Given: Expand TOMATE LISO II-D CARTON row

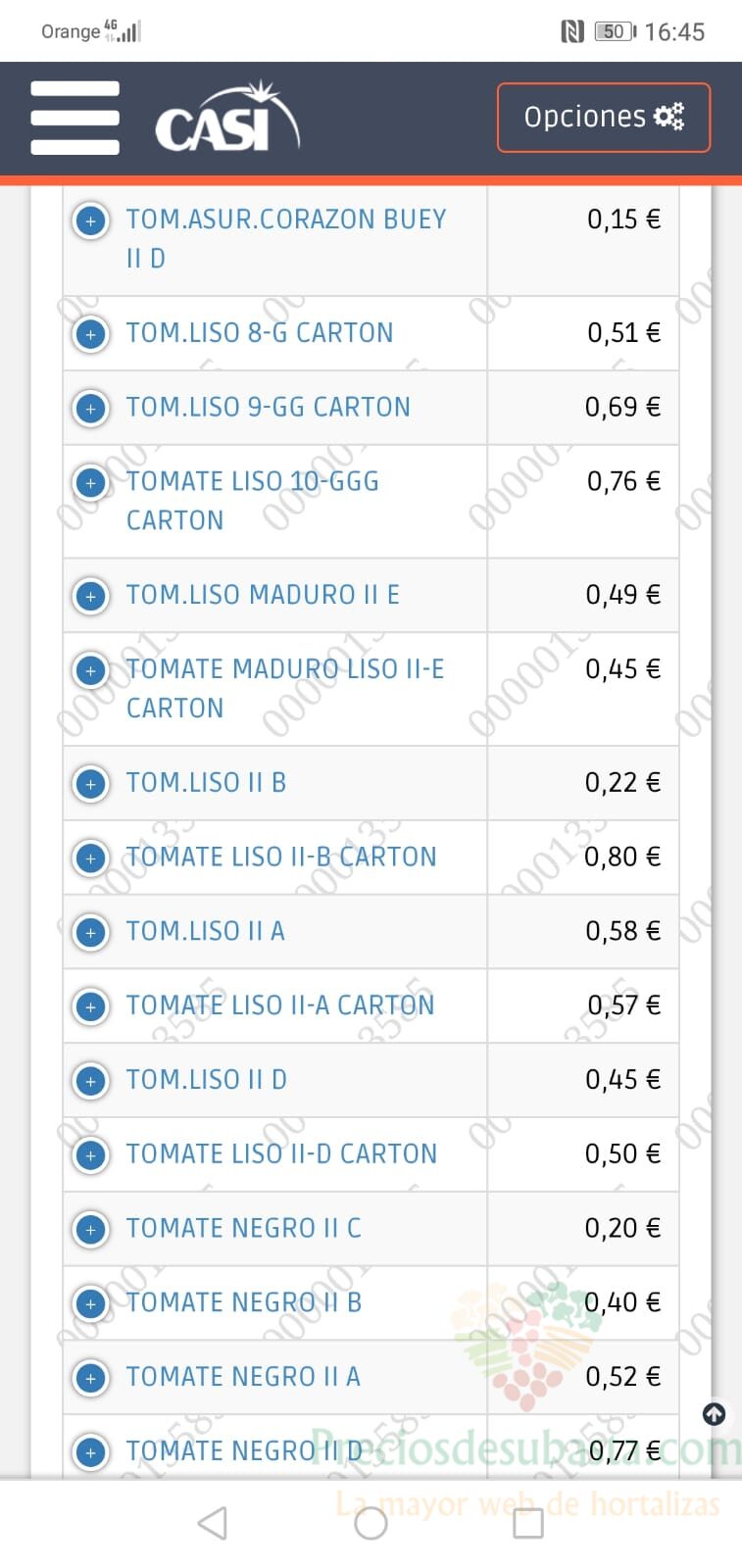Looking at the screenshot, I should 91,1154.
